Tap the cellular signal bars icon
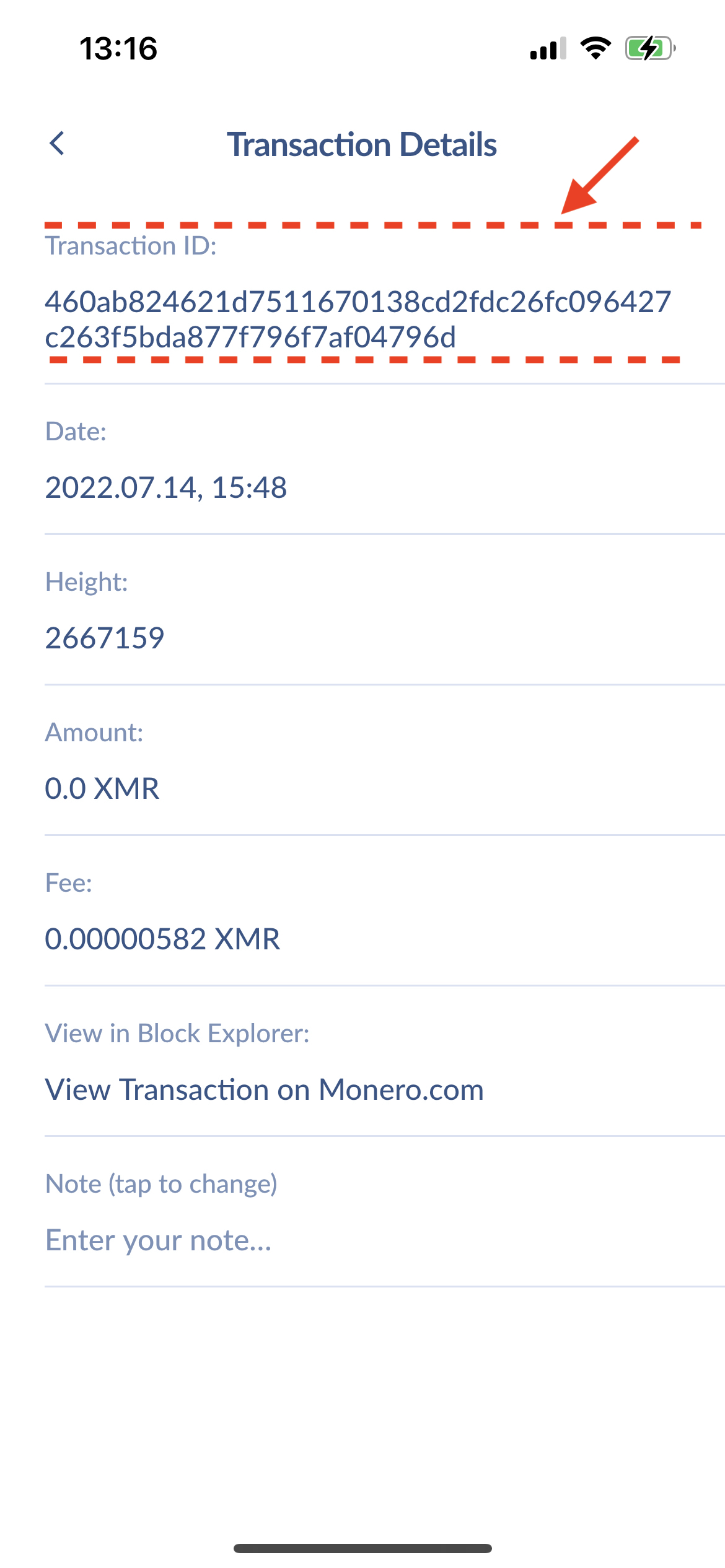This screenshot has width=725, height=1568. point(548,50)
